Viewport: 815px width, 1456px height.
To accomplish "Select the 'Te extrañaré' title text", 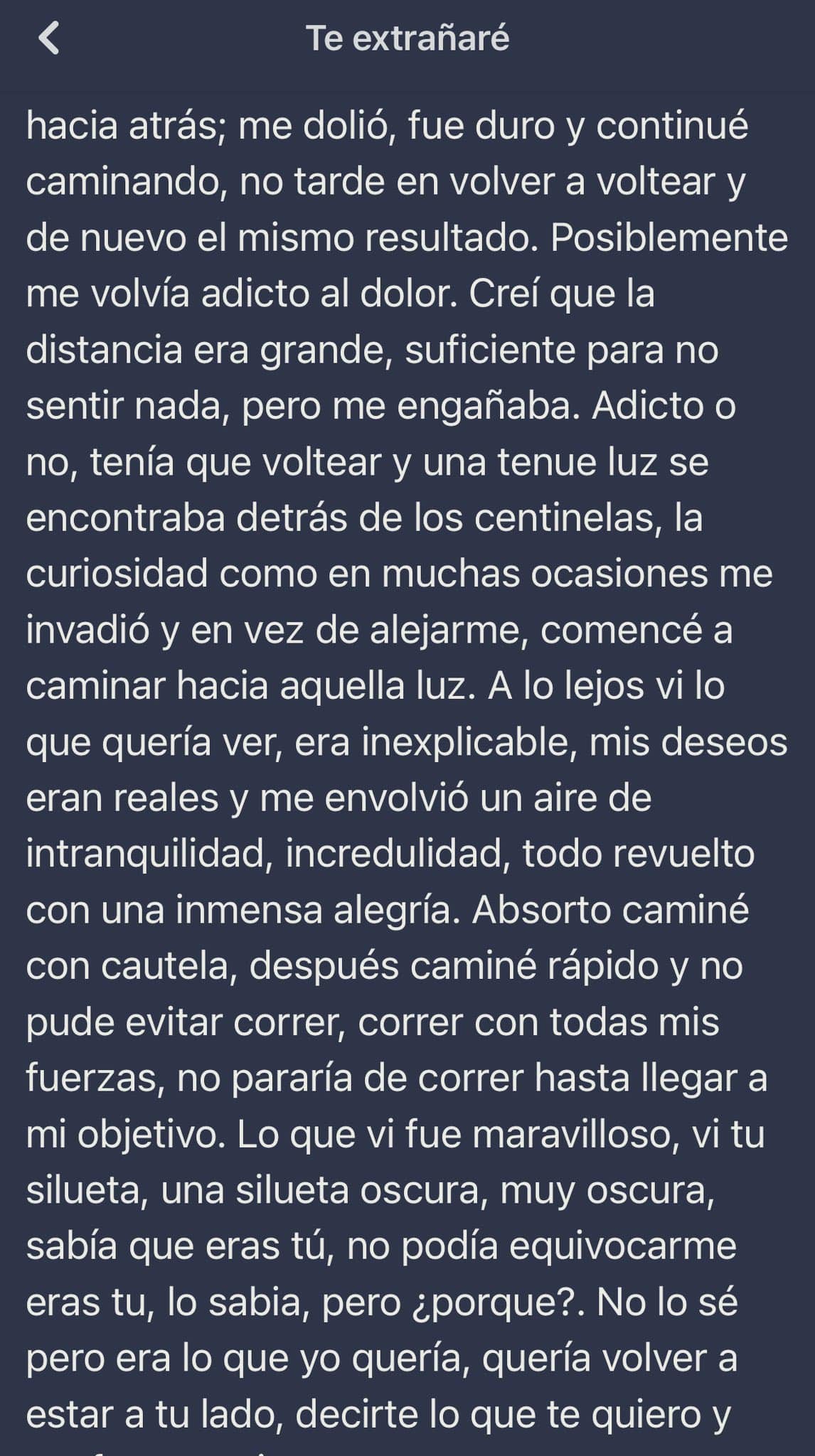I will [407, 39].
